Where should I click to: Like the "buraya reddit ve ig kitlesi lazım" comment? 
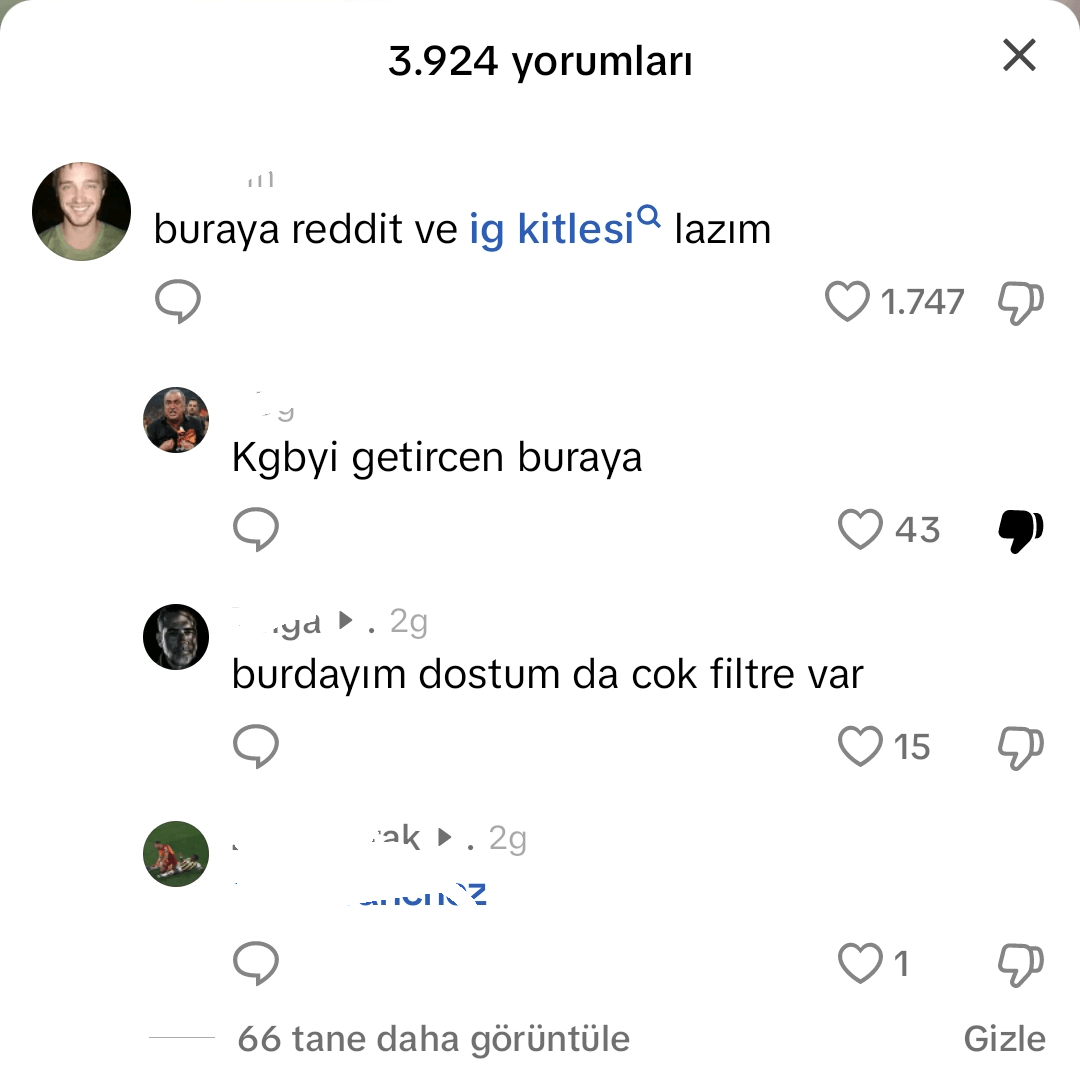click(847, 302)
